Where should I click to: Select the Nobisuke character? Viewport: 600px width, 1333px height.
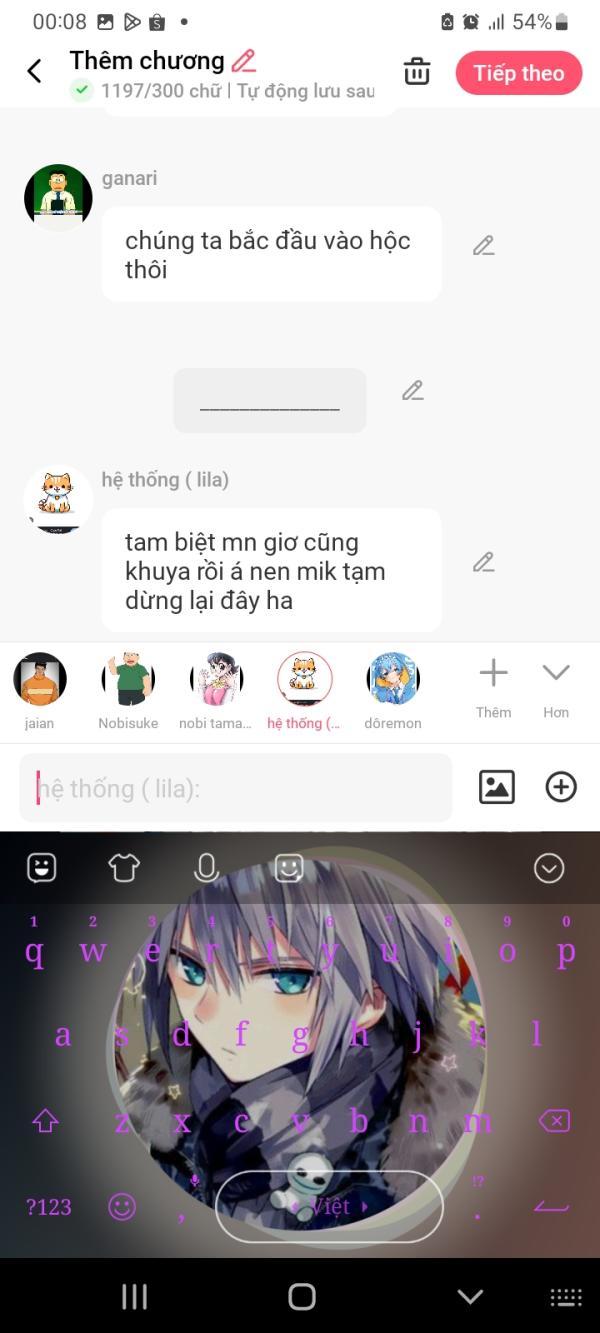tap(128, 691)
